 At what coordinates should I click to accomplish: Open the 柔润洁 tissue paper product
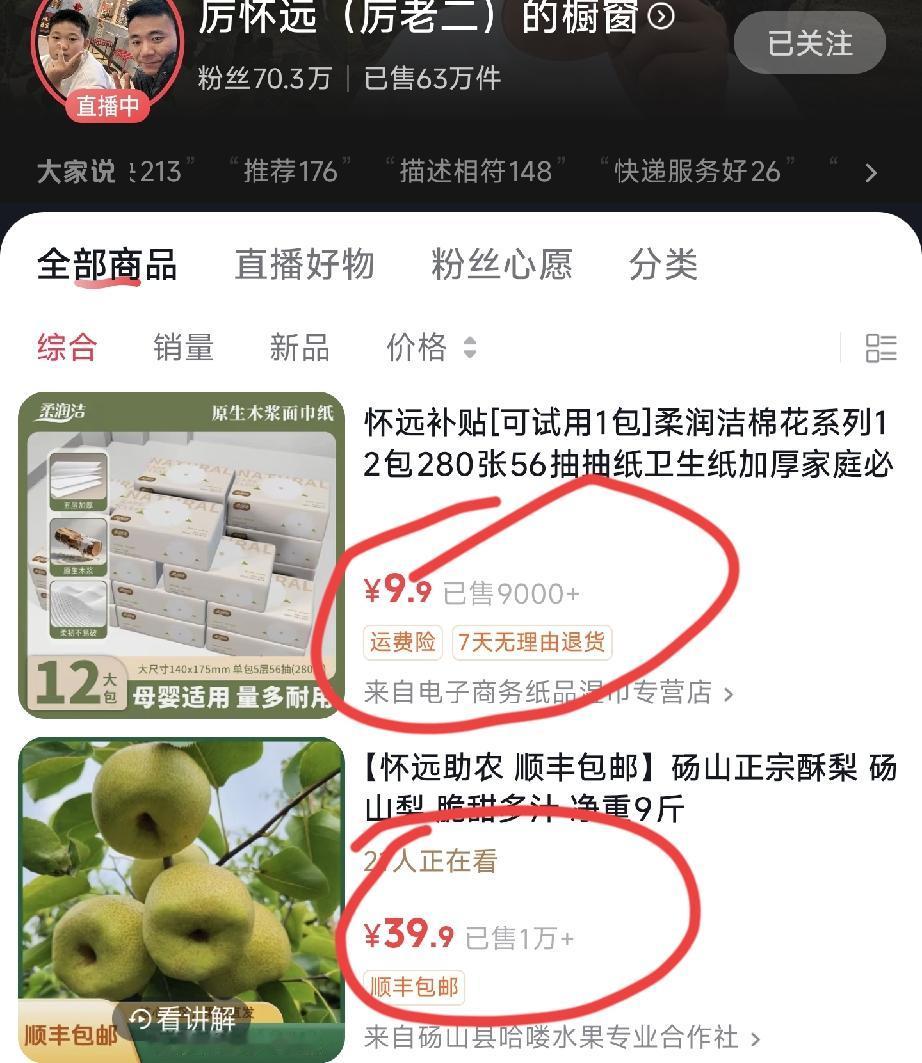pyautogui.click(x=628, y=443)
